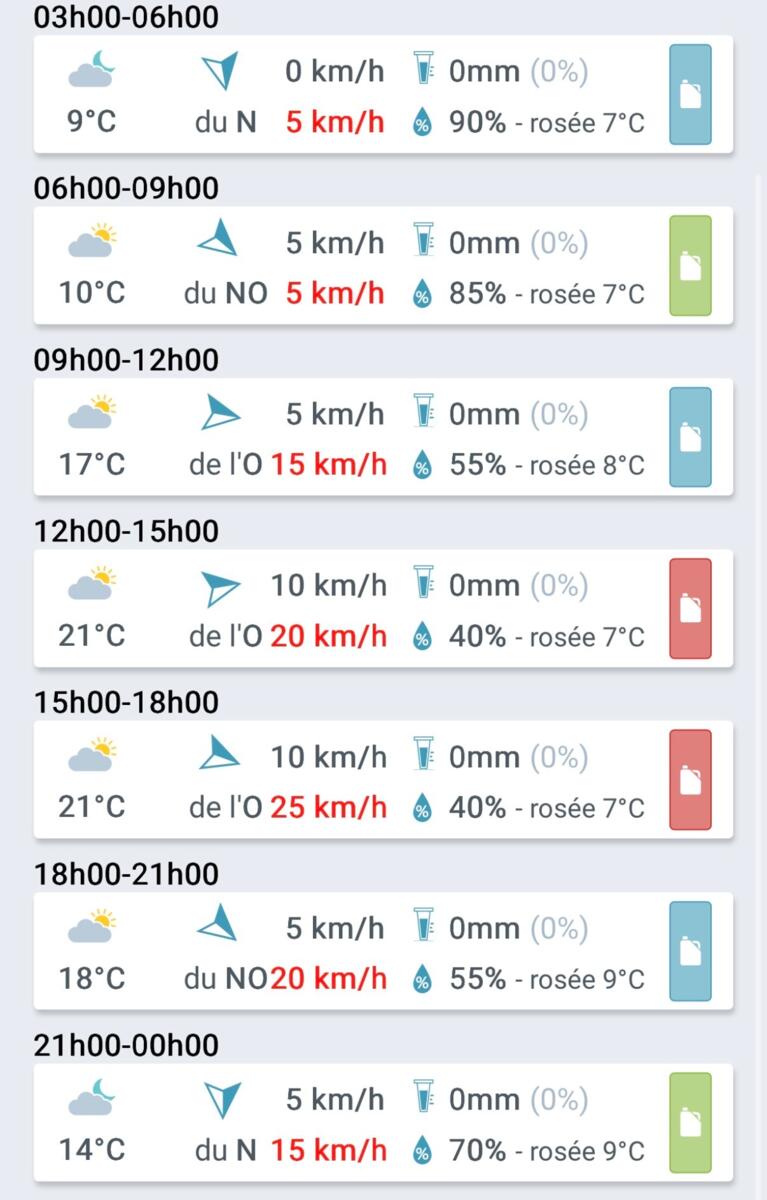
Task: Open the red spray warning for 12h00-15h00
Action: tap(690, 608)
